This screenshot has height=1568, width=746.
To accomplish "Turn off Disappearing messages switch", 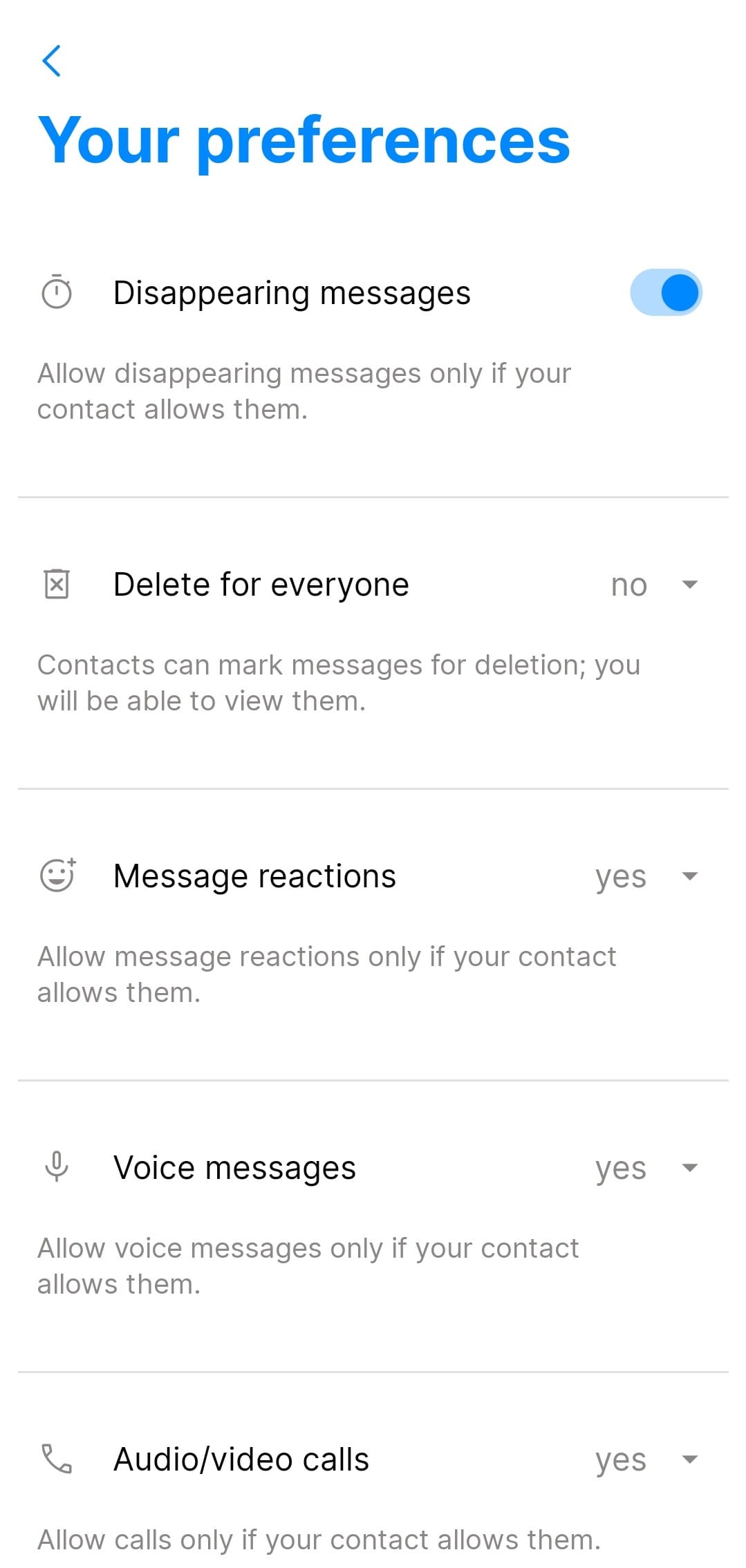I will [x=665, y=292].
